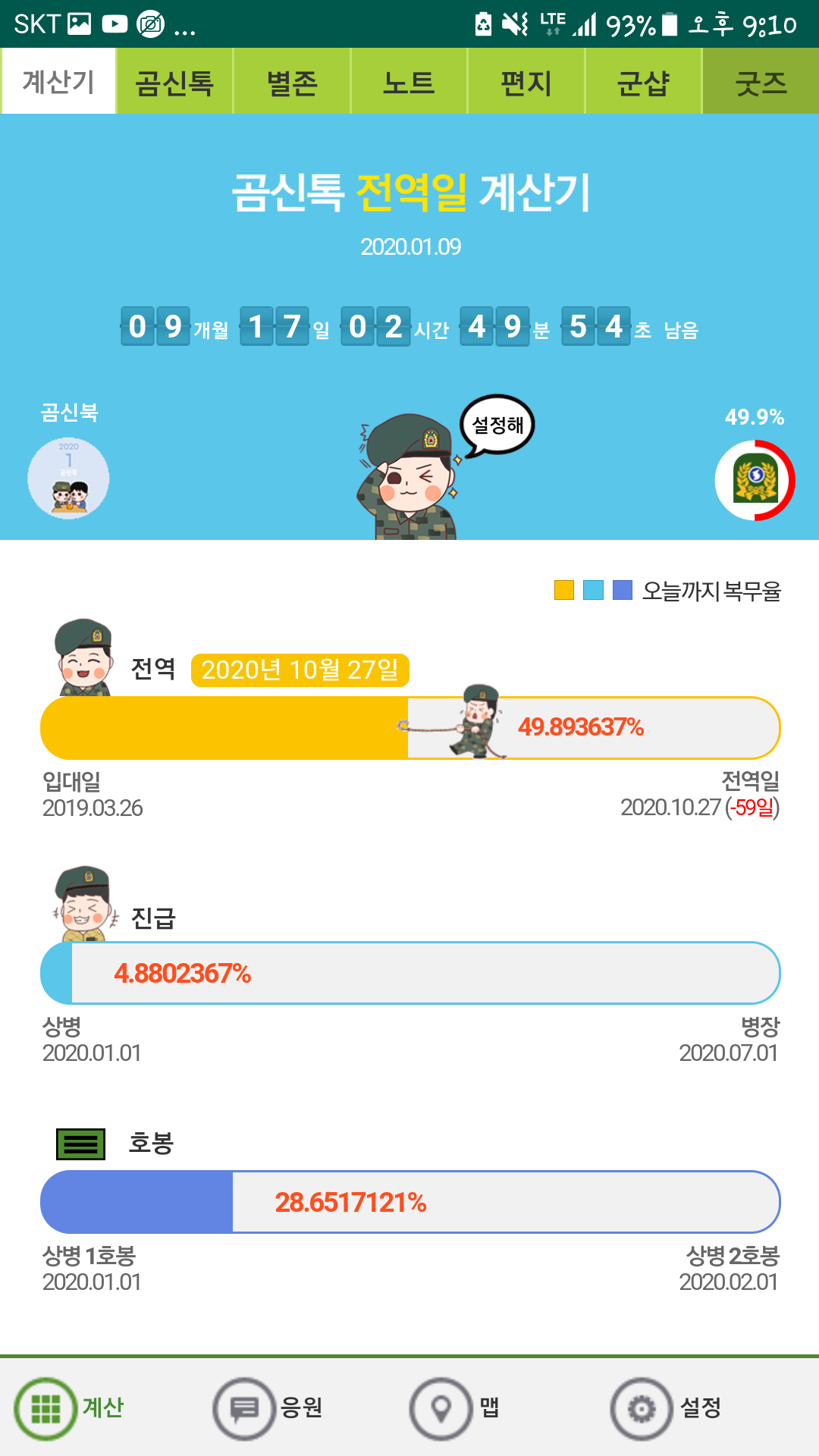Select 계산 in the bottom navigation
Screen dimensions: 819x1456
click(x=70, y=1408)
